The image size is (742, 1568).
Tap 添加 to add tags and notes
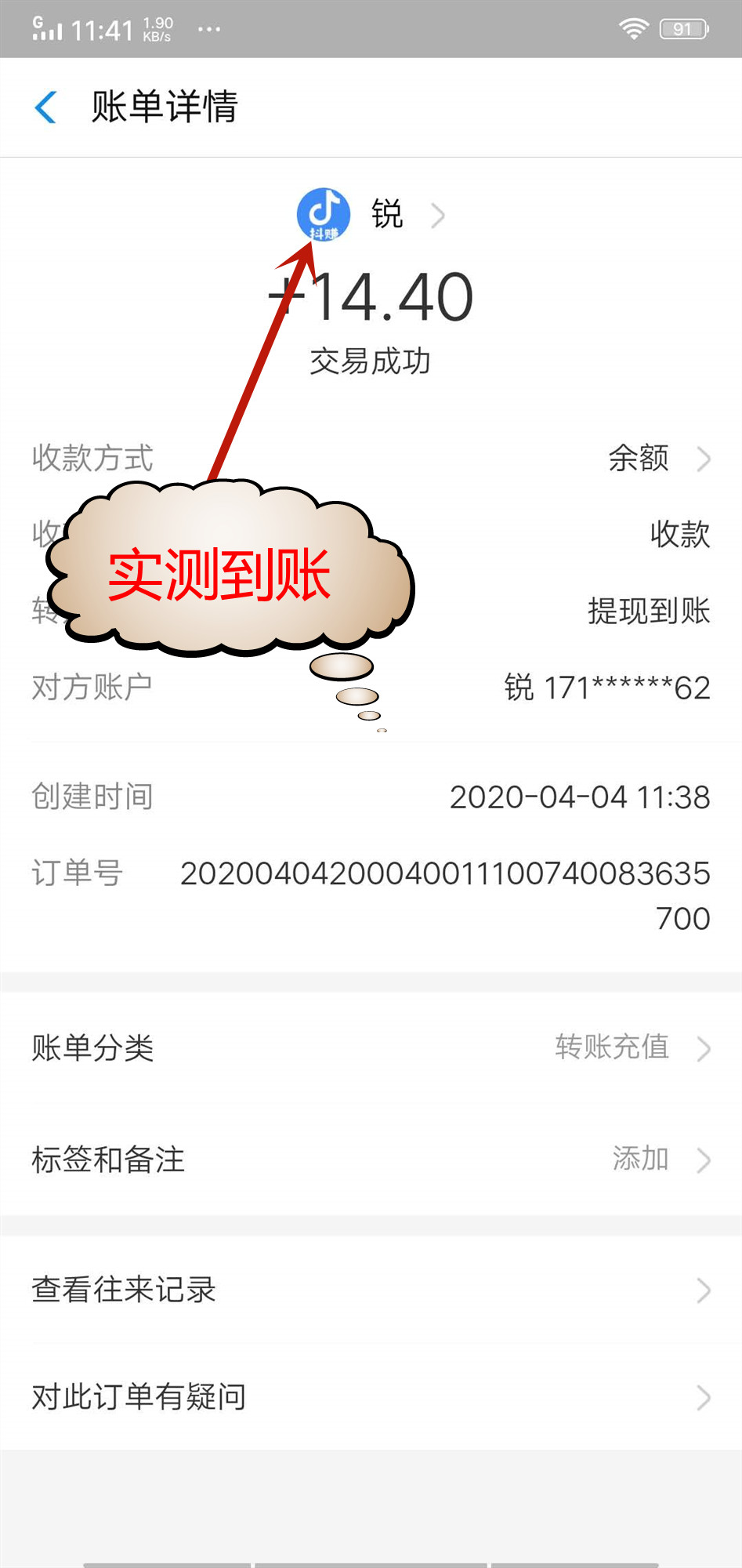pyautogui.click(x=642, y=1160)
